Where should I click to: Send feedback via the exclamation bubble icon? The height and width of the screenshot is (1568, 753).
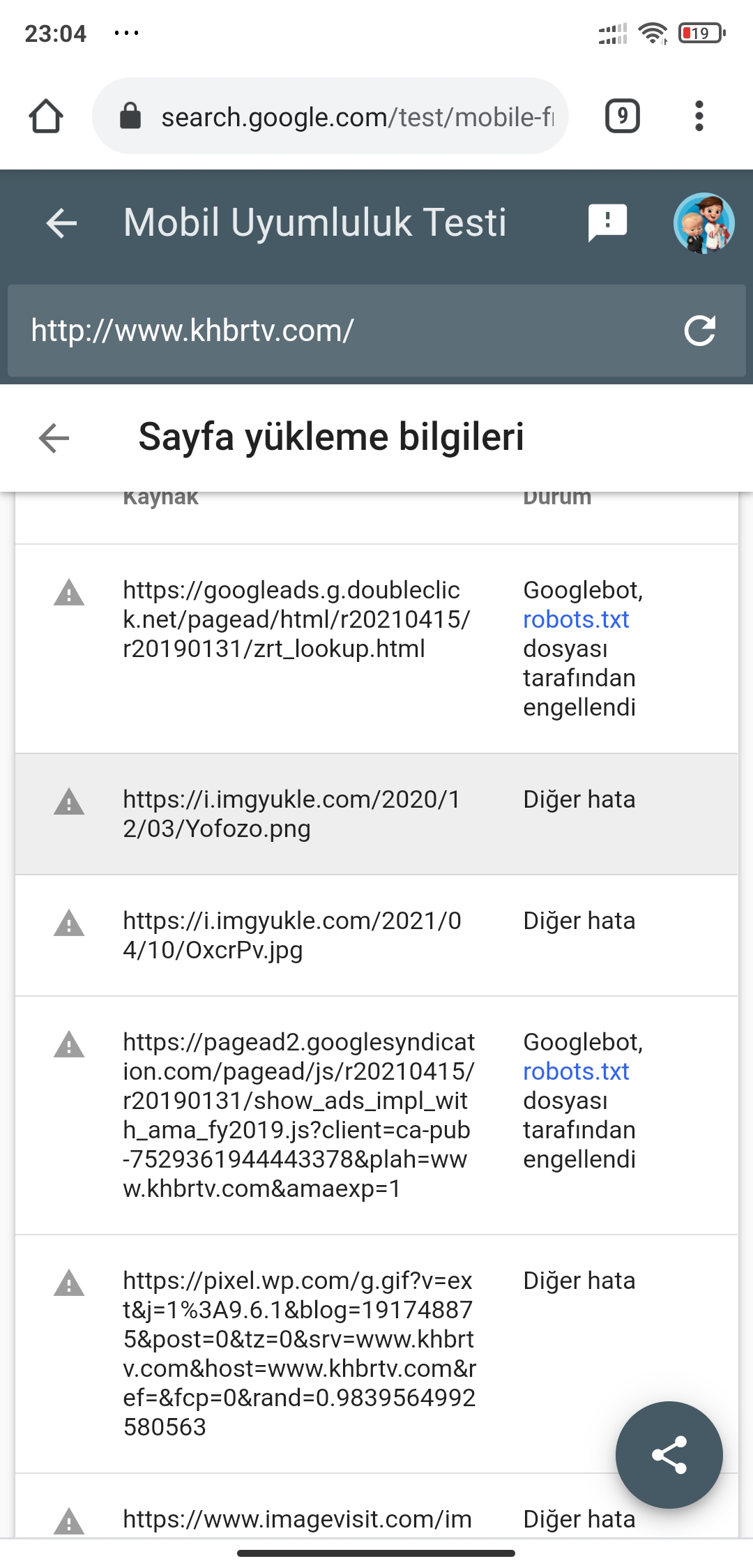pyautogui.click(x=608, y=223)
